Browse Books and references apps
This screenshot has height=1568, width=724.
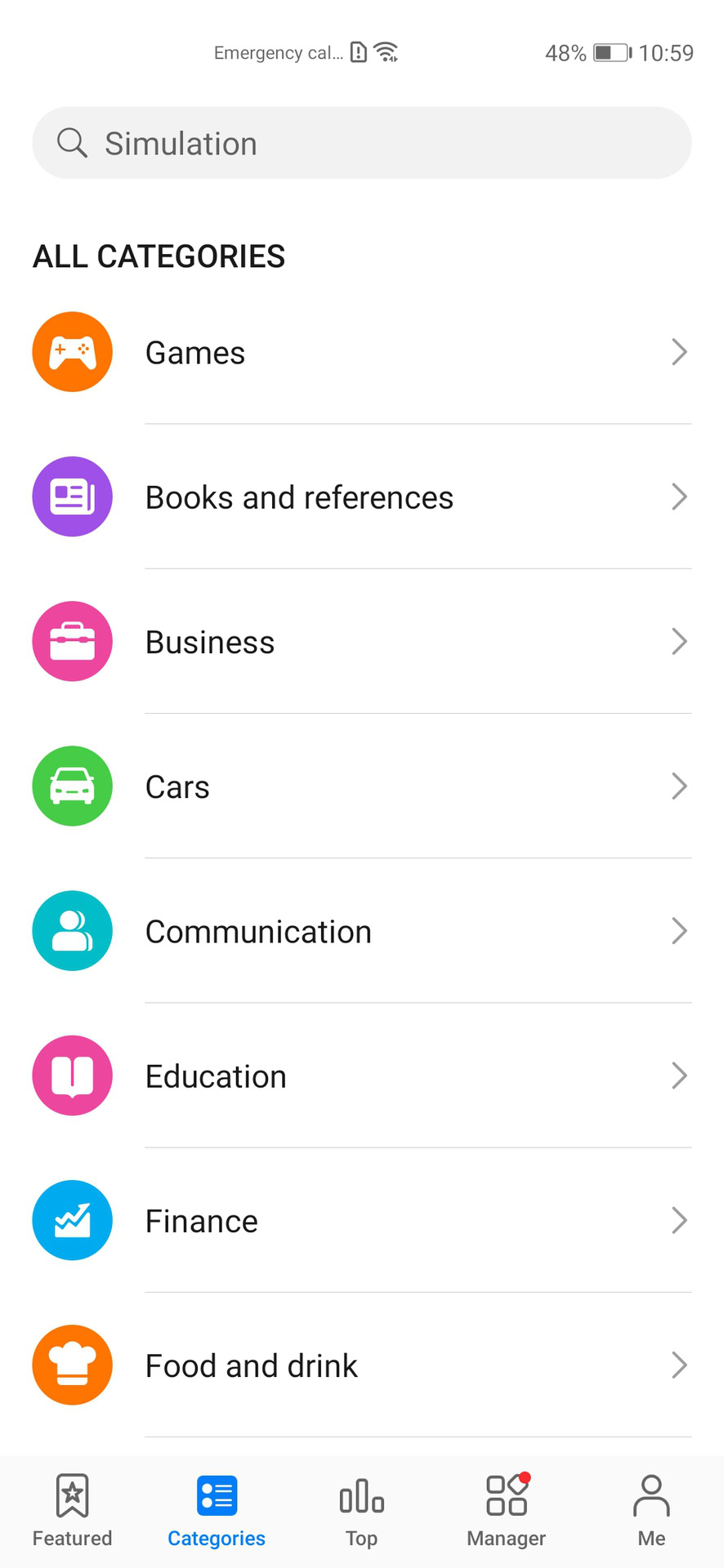click(361, 497)
